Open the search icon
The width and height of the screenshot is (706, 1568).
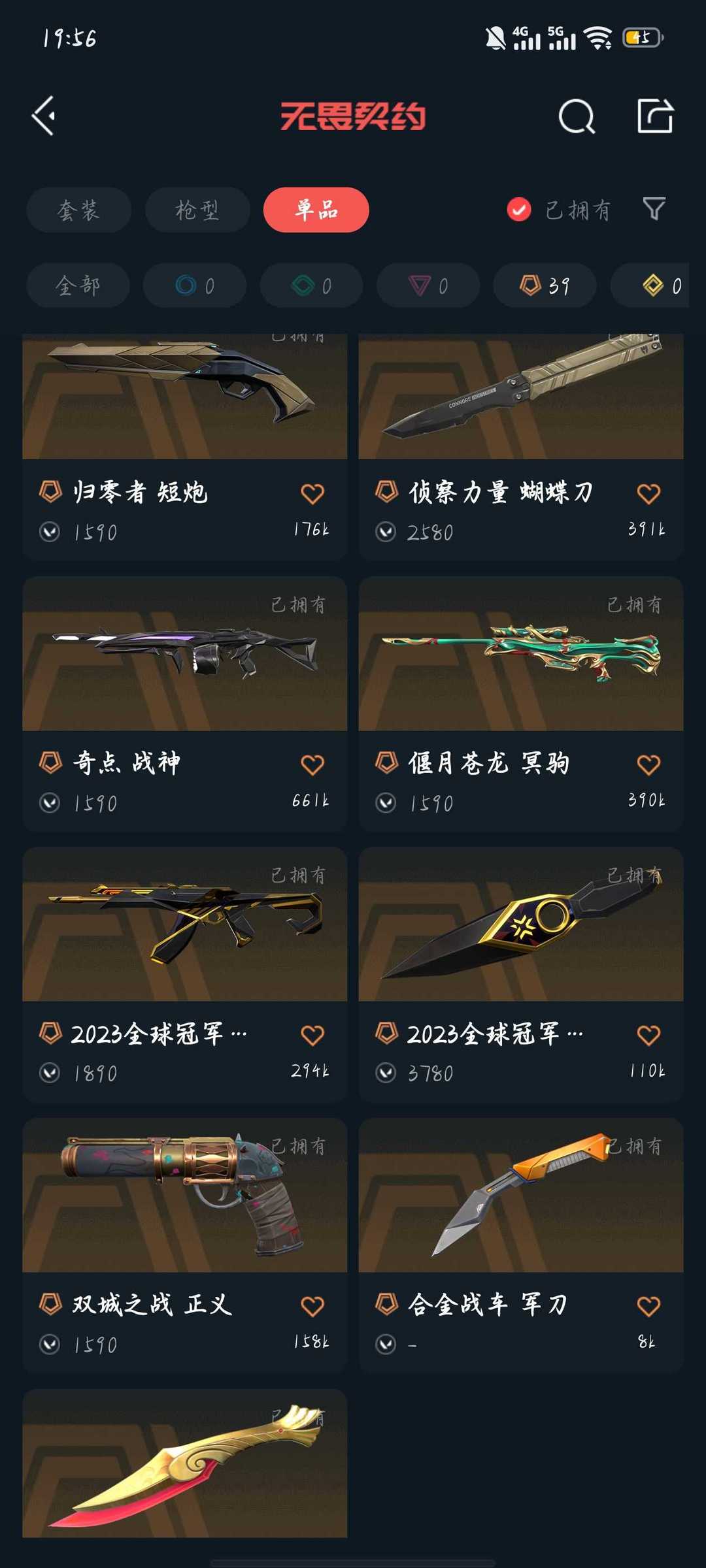(577, 117)
